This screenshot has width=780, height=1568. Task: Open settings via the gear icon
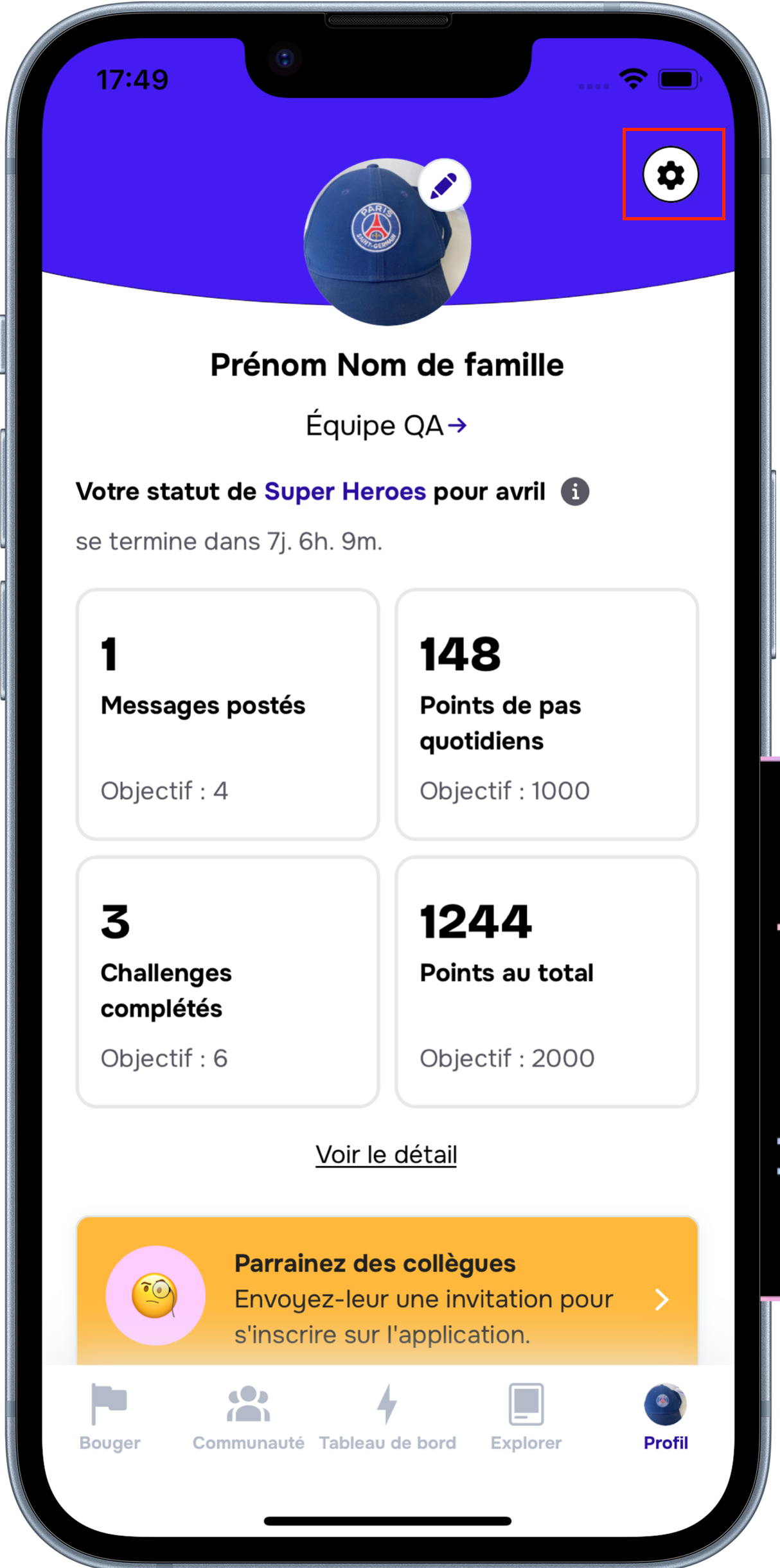click(670, 175)
